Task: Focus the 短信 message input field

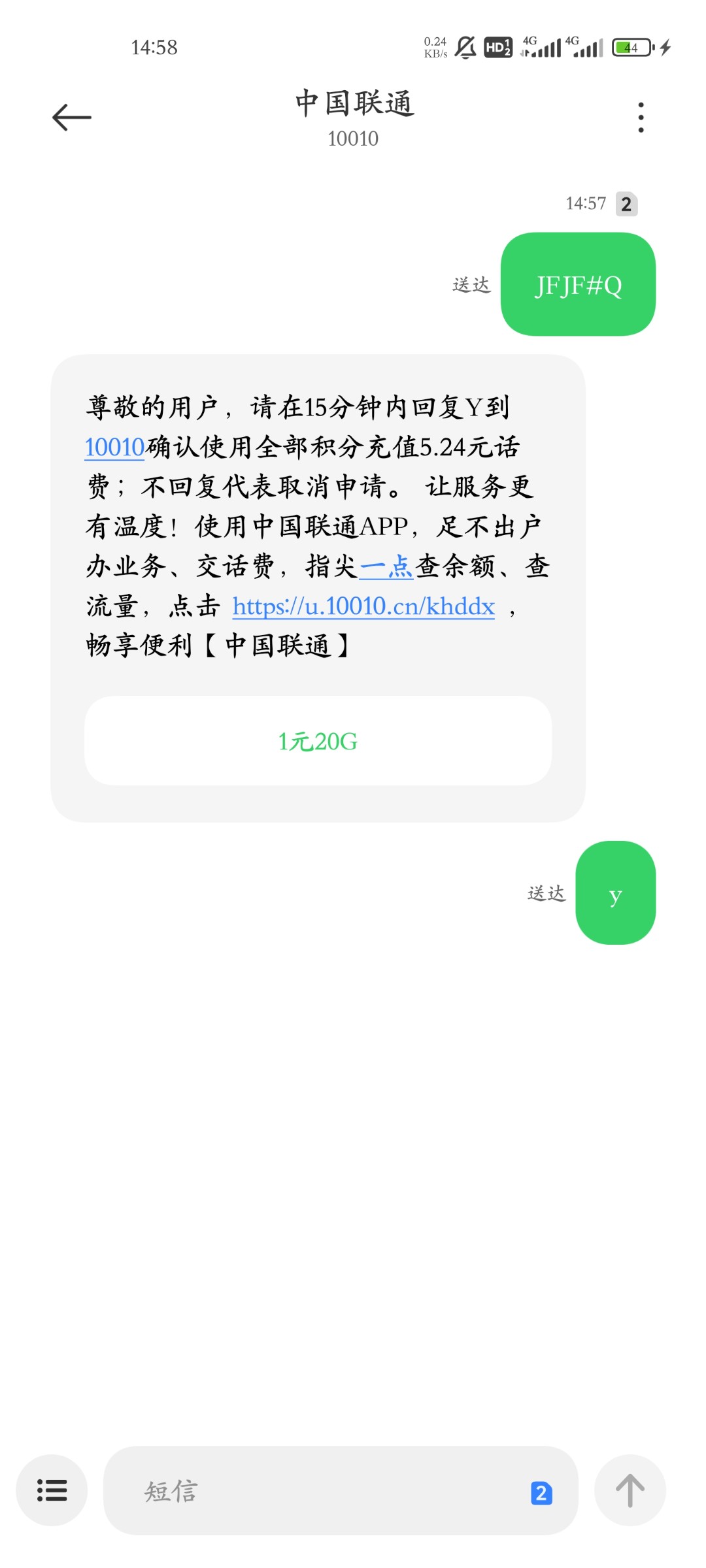Action: point(341,1491)
